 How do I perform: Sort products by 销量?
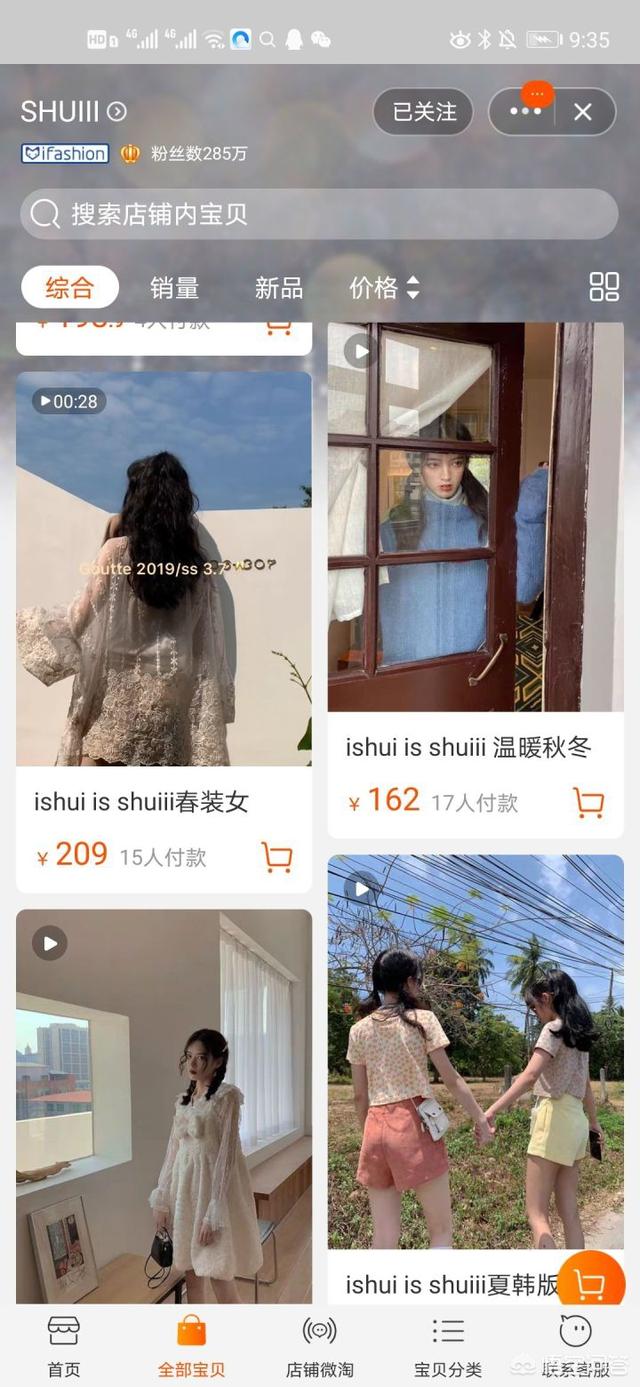pyautogui.click(x=174, y=288)
